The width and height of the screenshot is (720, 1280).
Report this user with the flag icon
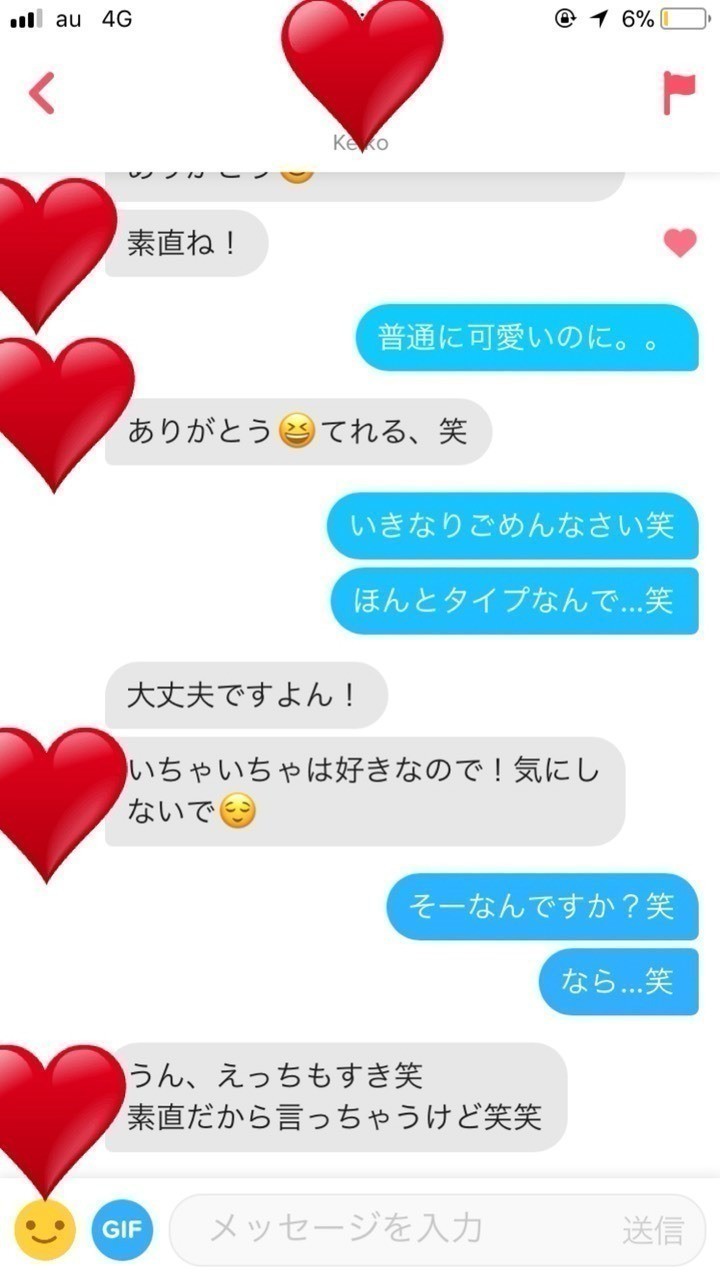click(x=679, y=93)
